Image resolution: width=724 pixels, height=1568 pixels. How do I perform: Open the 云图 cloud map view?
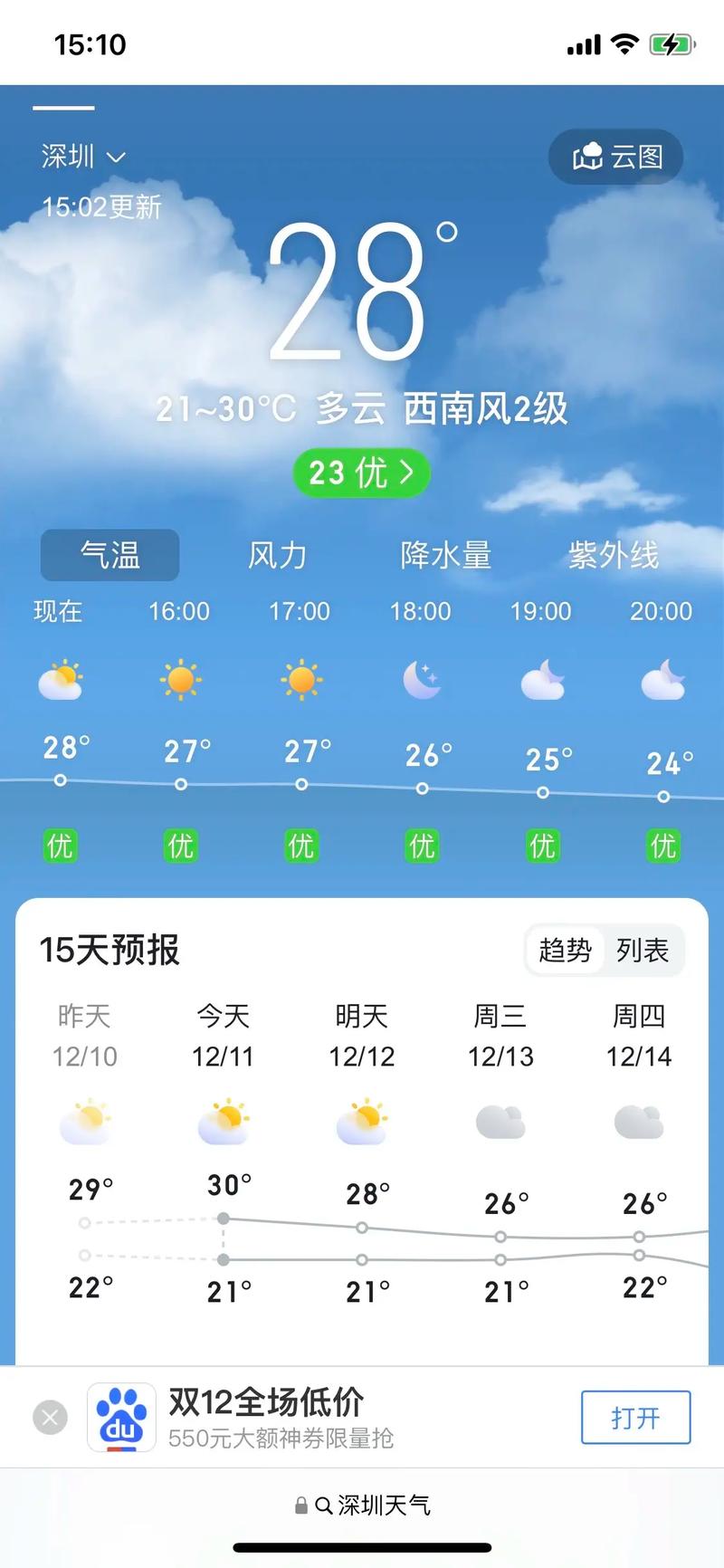(615, 157)
